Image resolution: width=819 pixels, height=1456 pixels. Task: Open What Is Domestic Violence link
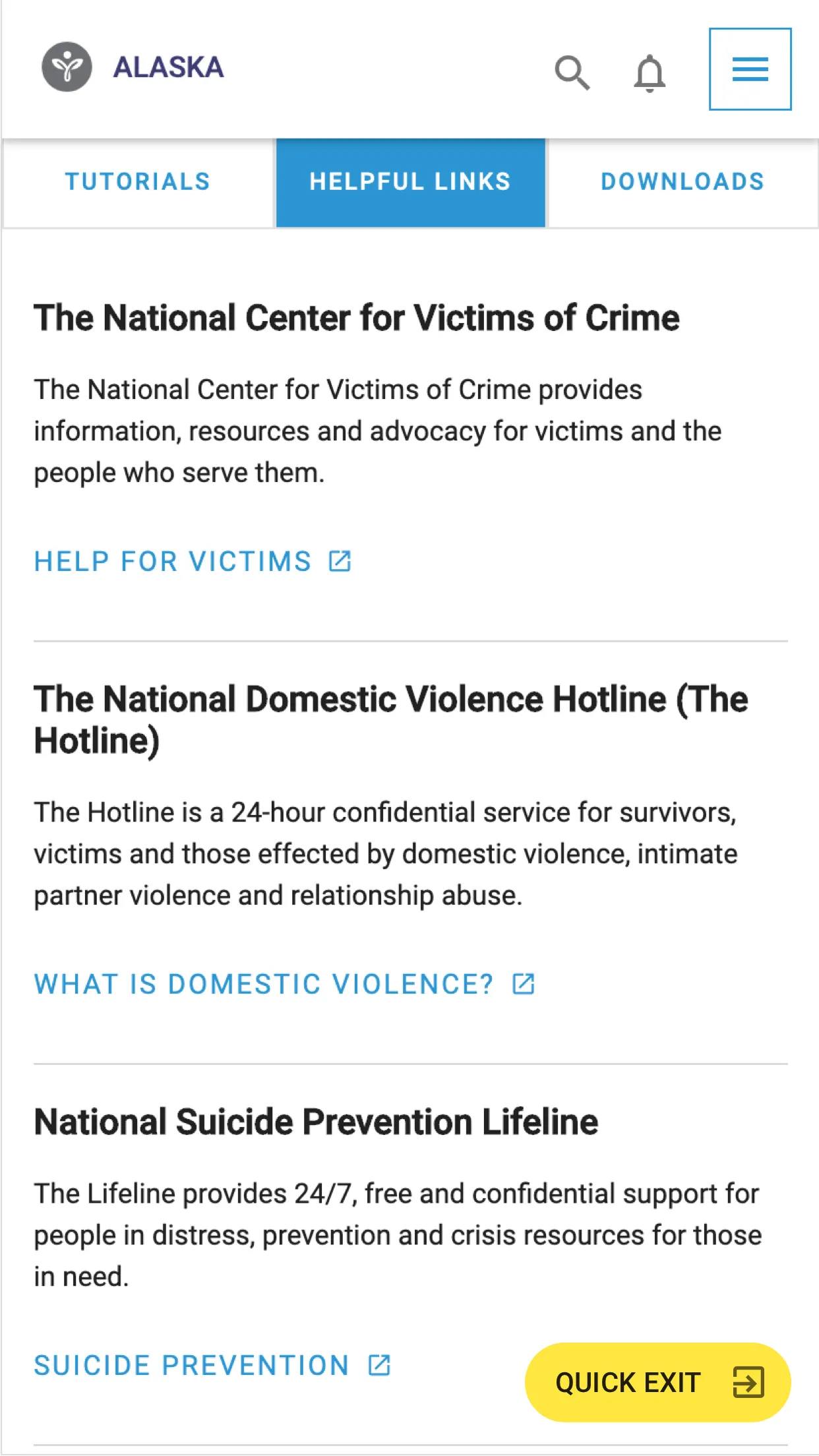284,985
